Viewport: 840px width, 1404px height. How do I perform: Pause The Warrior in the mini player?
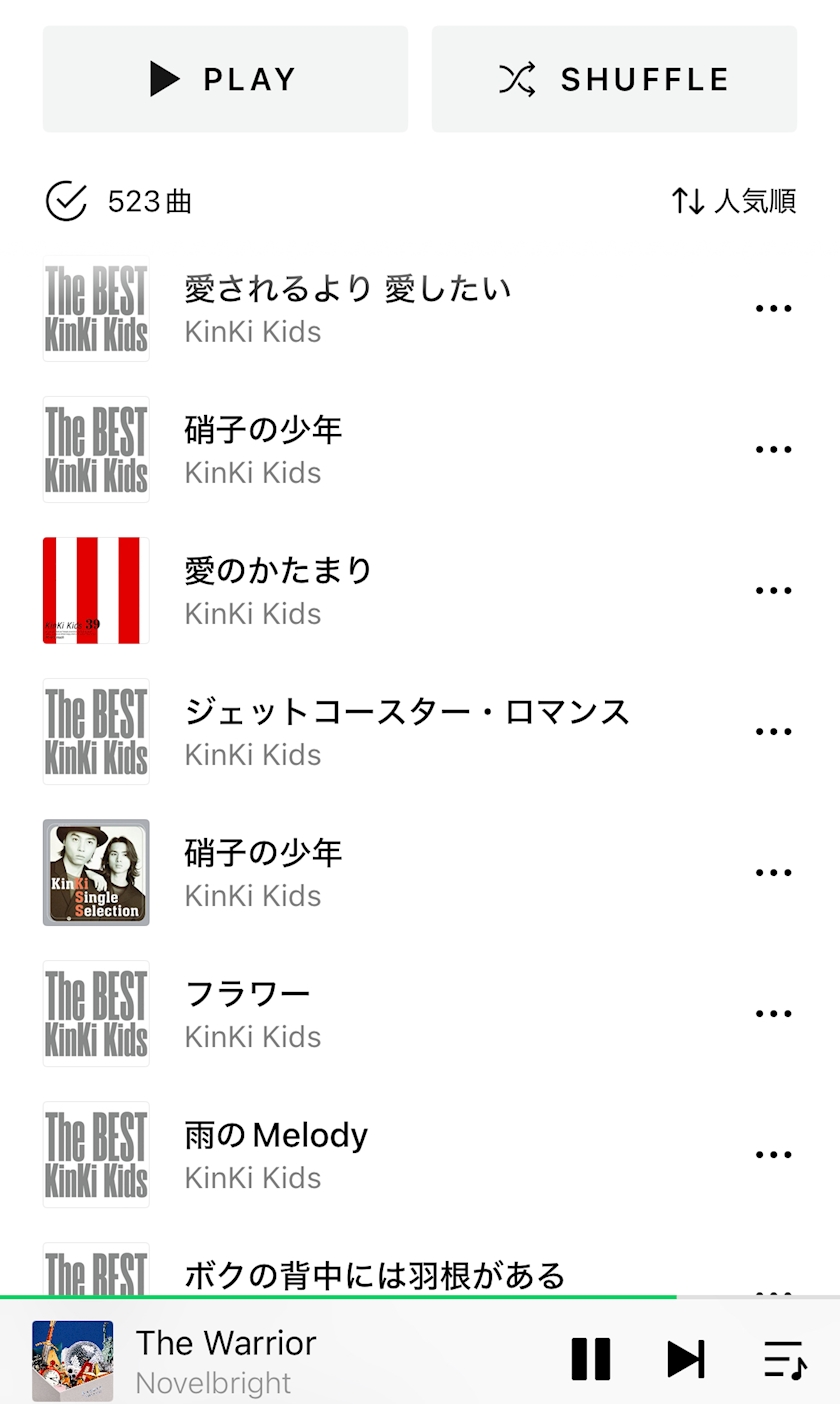(590, 1359)
